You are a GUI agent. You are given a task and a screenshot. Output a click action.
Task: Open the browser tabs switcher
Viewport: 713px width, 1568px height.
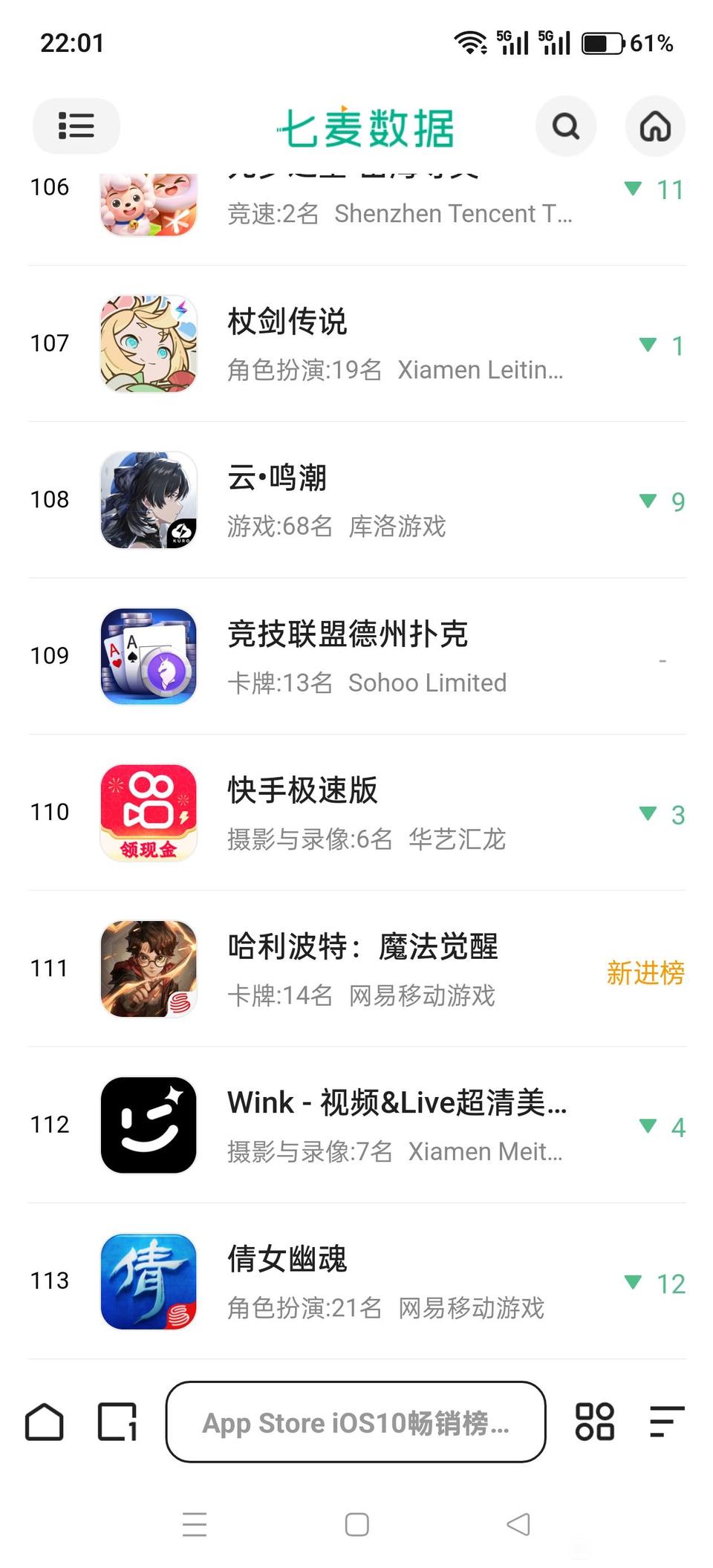click(x=117, y=1422)
